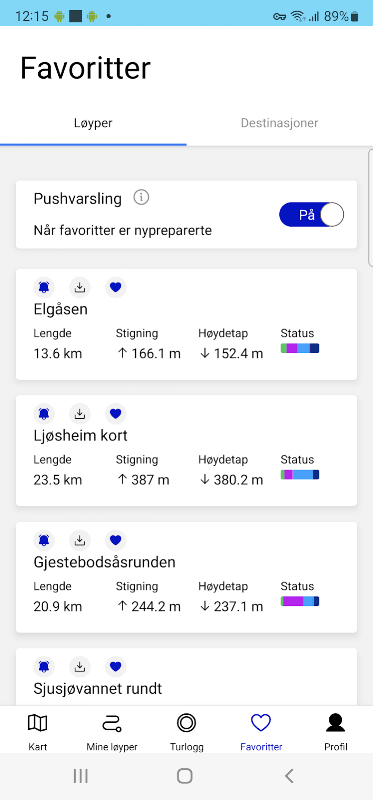This screenshot has height=800, width=373.
Task: Open the Ljøsheim kort route card
Action: tap(186, 451)
